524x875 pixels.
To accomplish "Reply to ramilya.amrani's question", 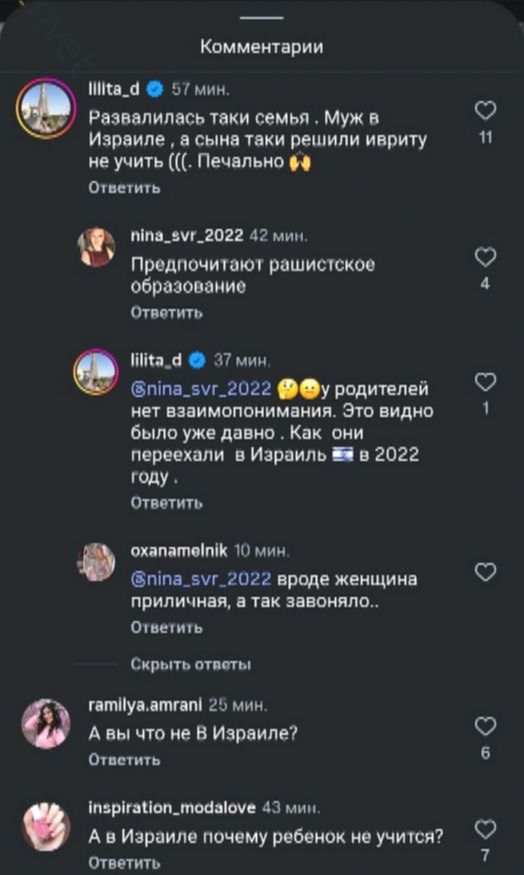I will point(124,759).
